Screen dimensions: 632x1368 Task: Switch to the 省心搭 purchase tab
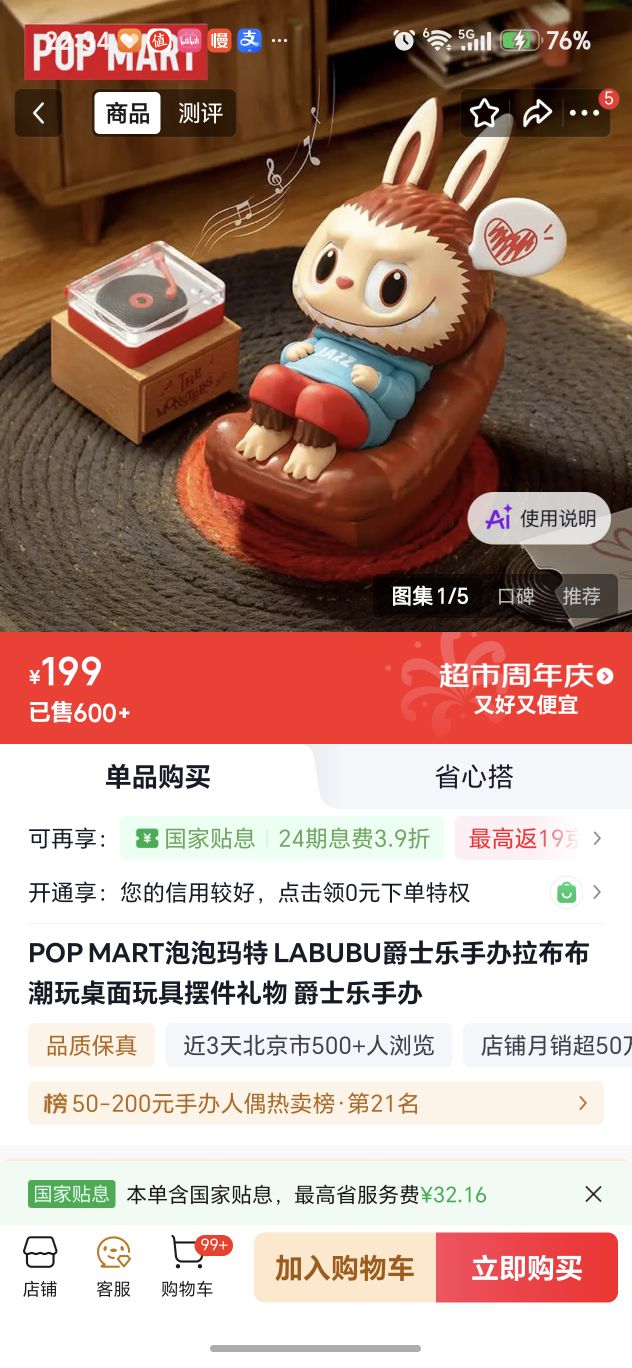pos(474,777)
